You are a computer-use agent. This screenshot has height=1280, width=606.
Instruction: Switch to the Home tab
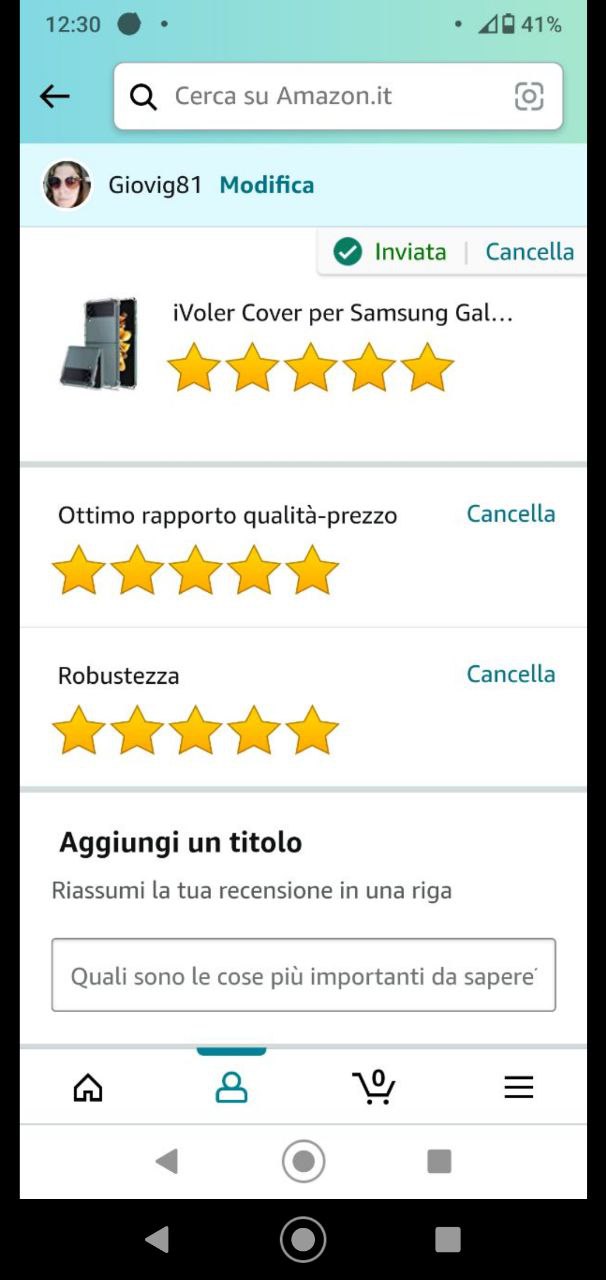88,1087
